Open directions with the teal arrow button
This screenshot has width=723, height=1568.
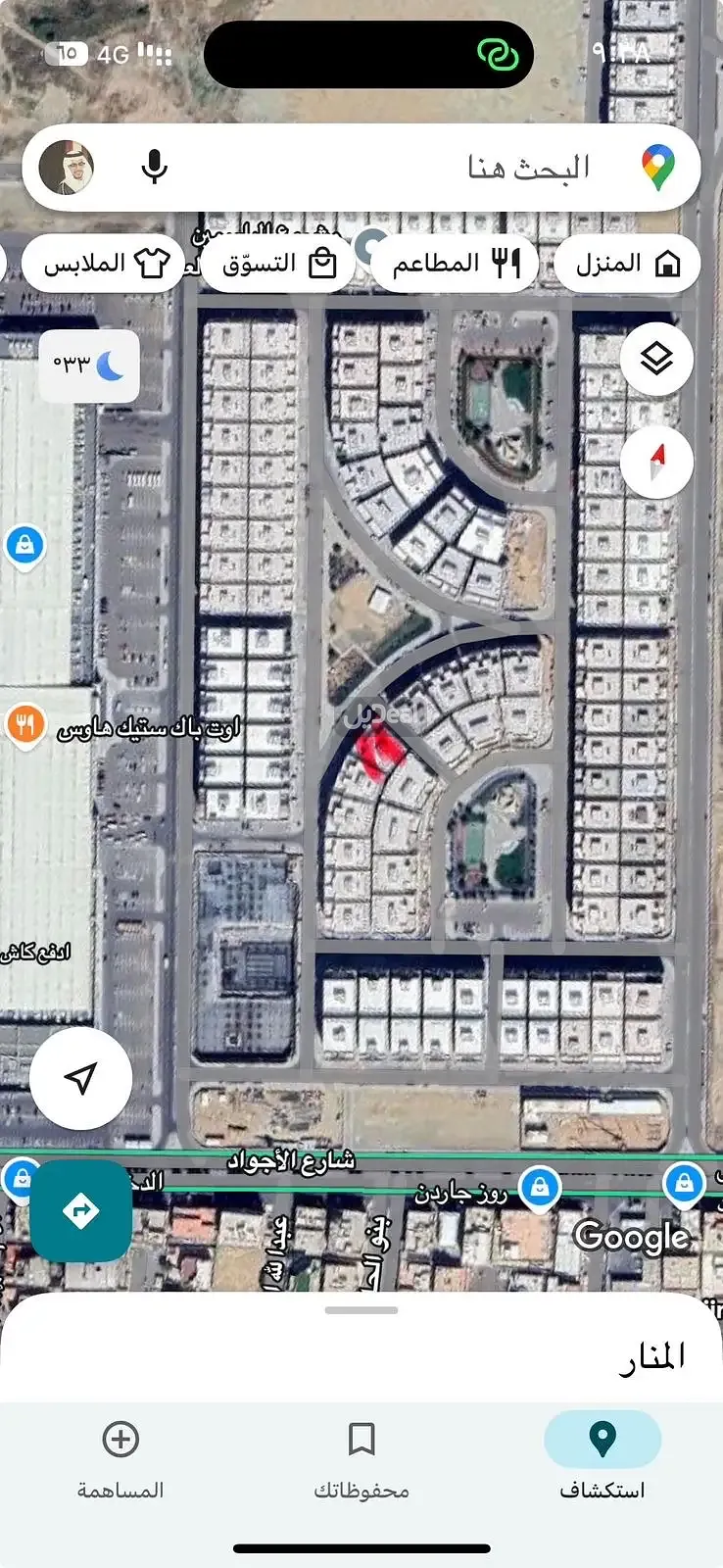[x=80, y=1211]
